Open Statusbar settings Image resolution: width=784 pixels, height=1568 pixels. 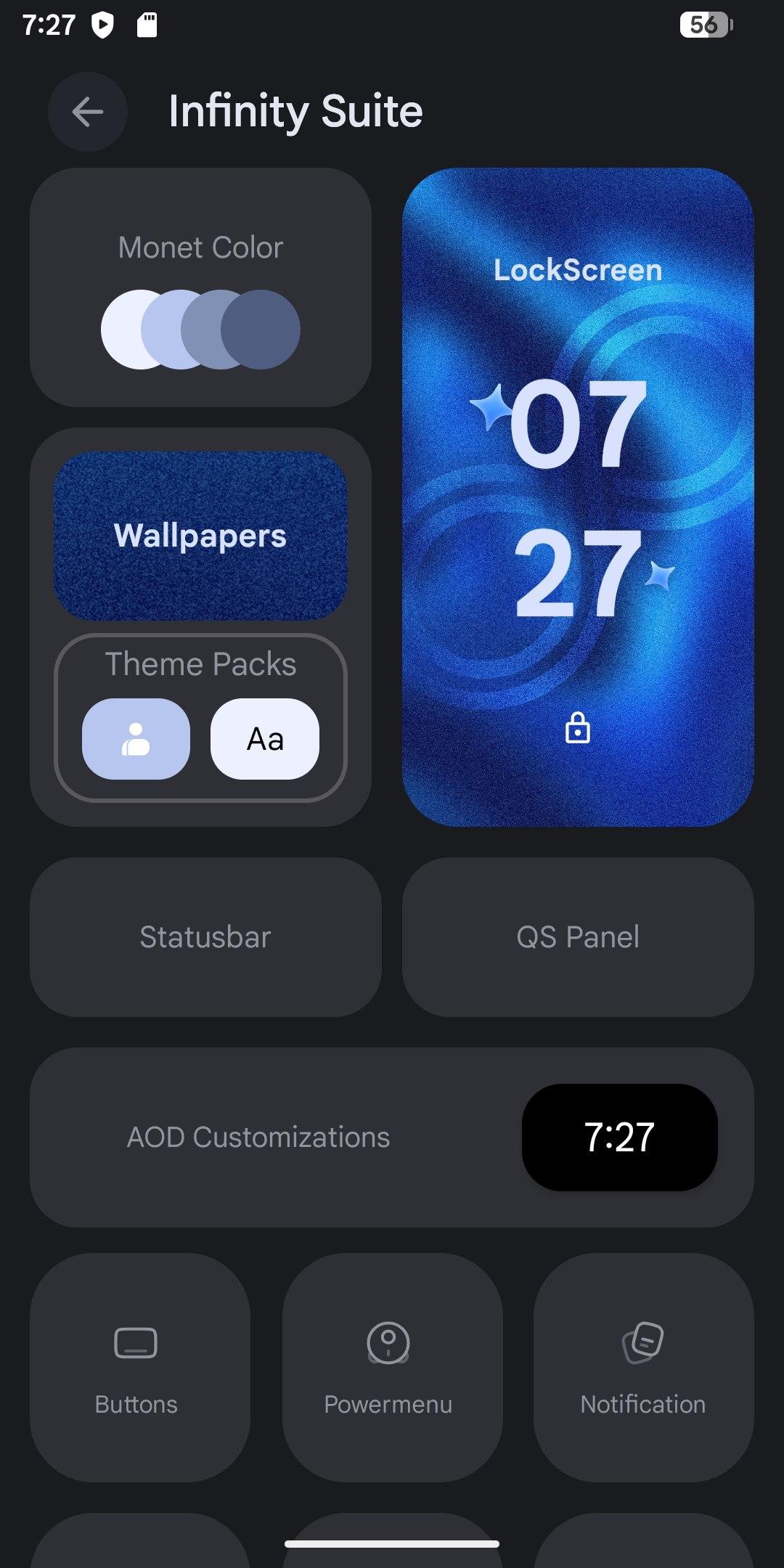tap(205, 937)
